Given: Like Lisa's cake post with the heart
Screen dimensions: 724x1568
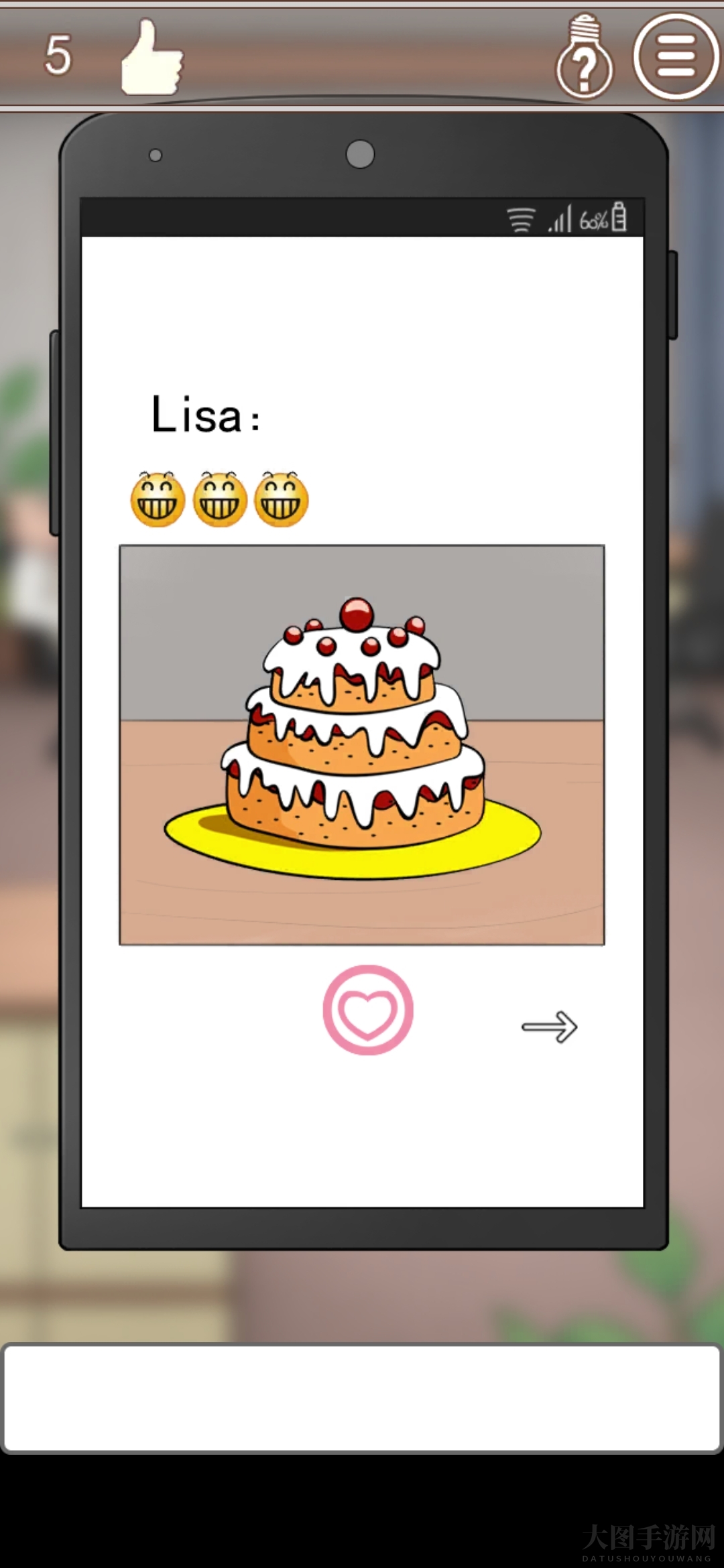Looking at the screenshot, I should [367, 1010].
